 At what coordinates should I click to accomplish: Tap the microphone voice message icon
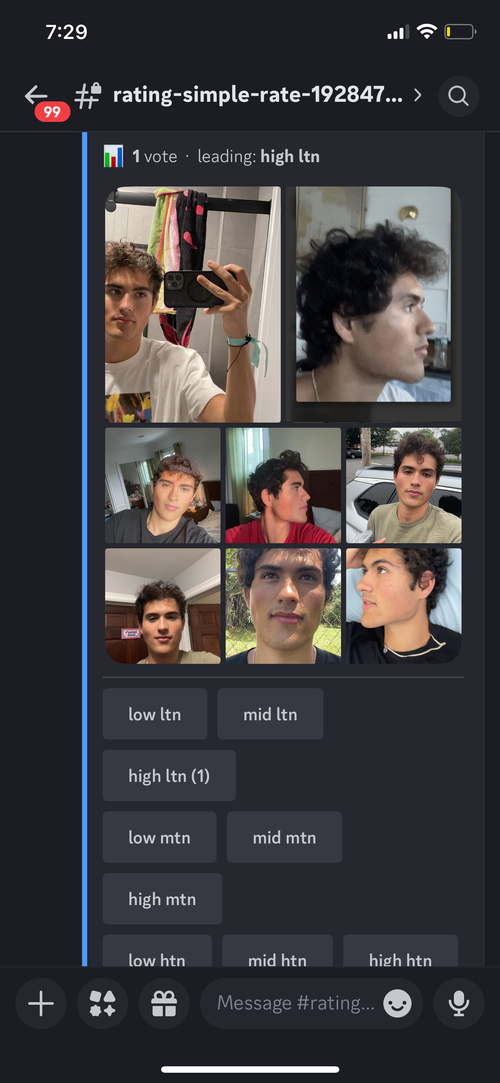tap(459, 1003)
